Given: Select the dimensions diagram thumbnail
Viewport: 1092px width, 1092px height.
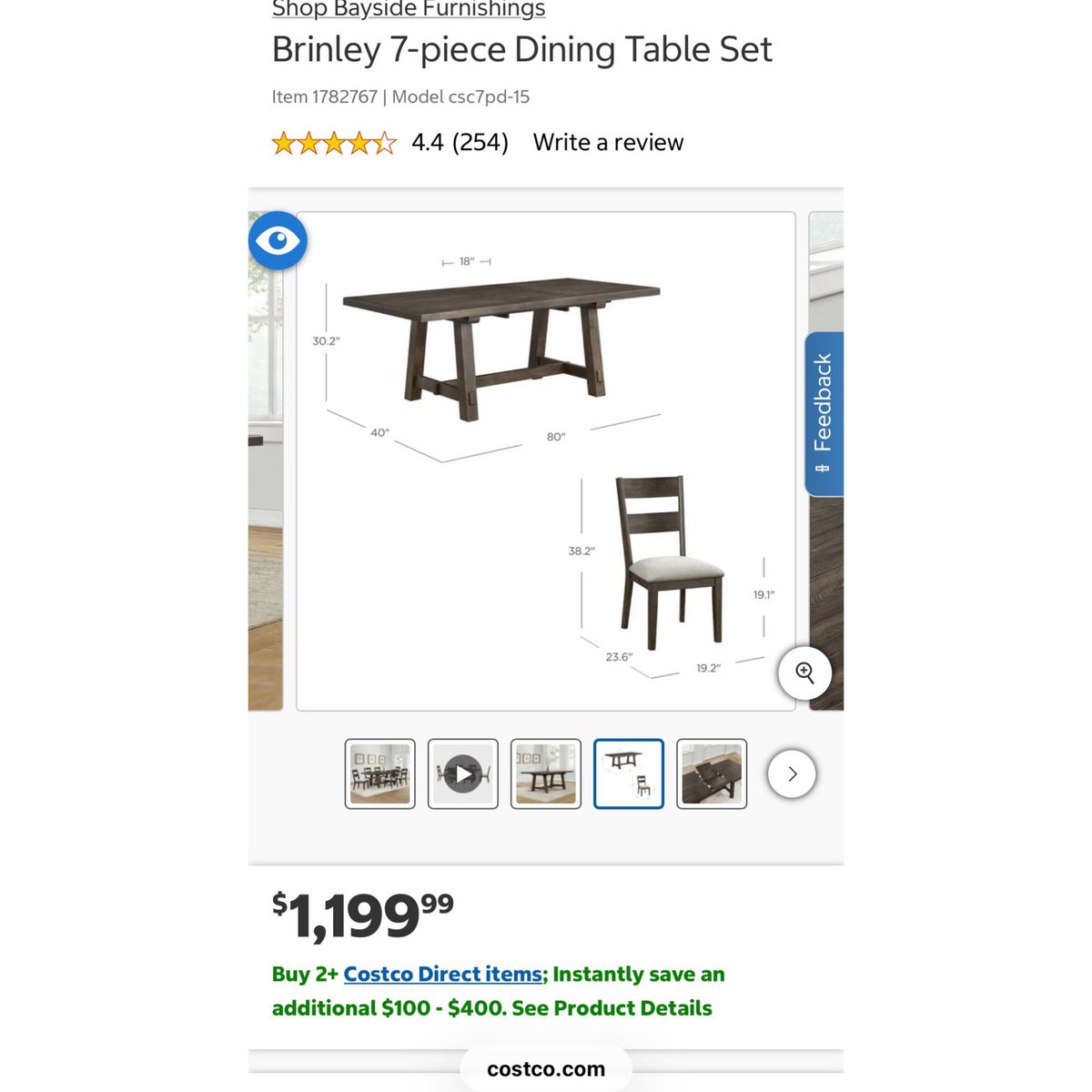Looking at the screenshot, I should point(629,773).
